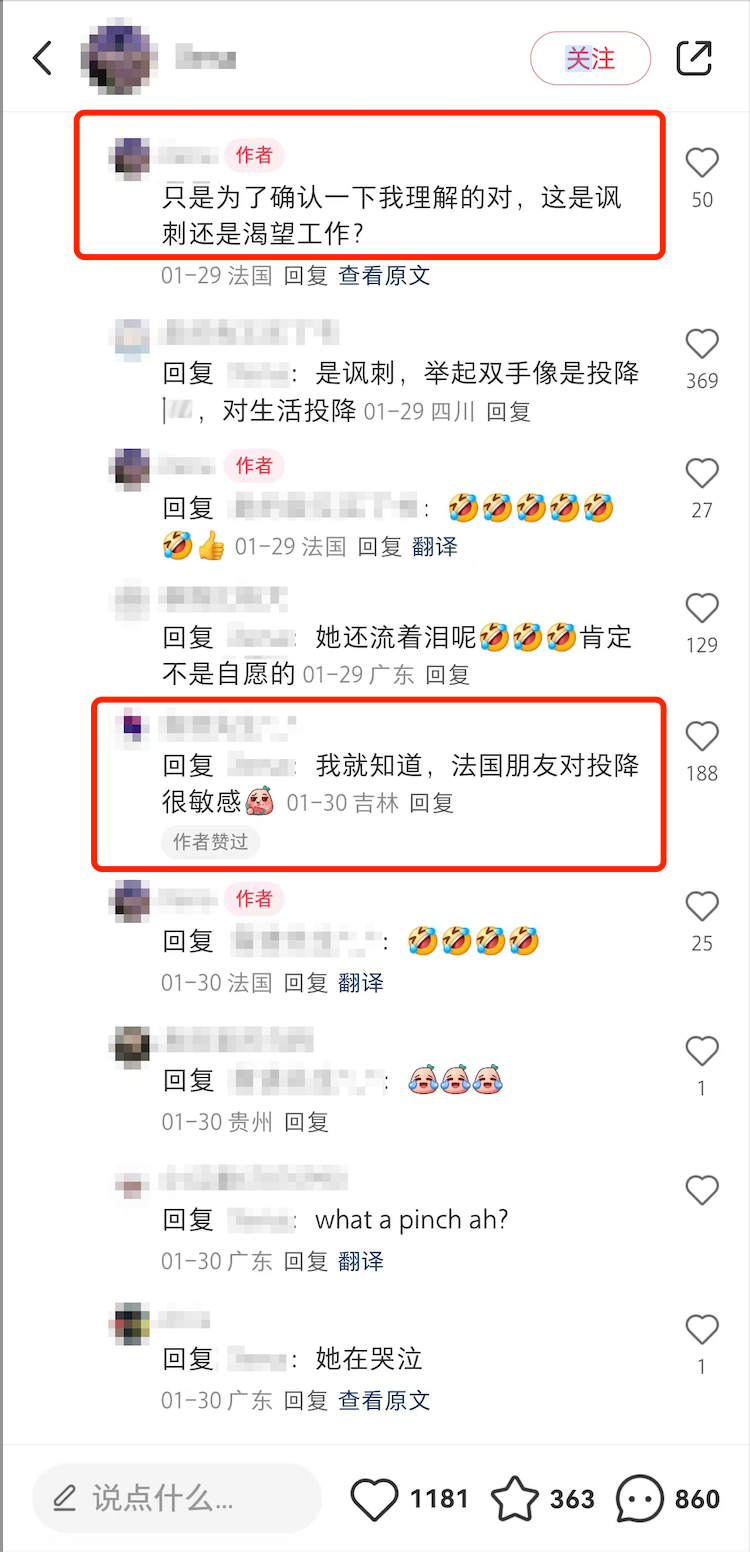Screen dimensions: 750x1552
Task: Like the comment asking 这是讽刺还是渴望工作
Action: coord(702,163)
